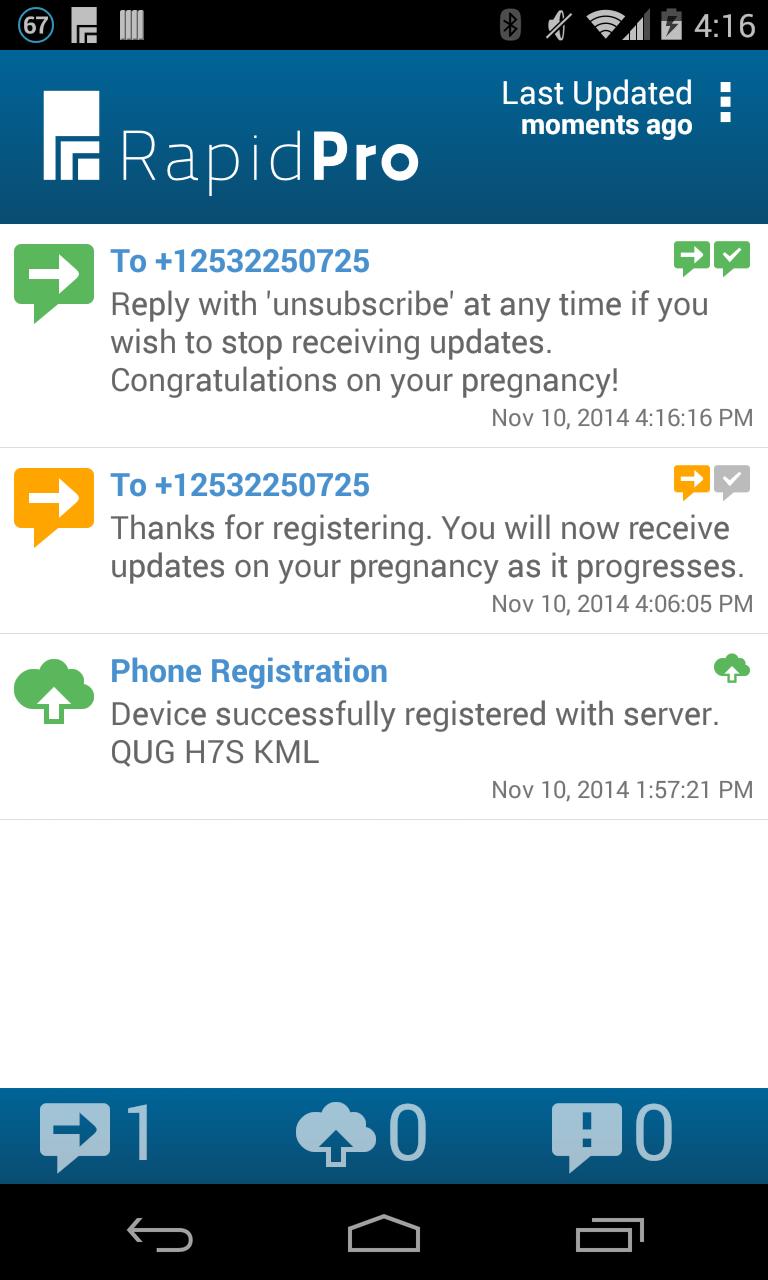This screenshot has width=768, height=1280.
Task: Tap the outgoing messages counter
Action: tap(98, 1135)
